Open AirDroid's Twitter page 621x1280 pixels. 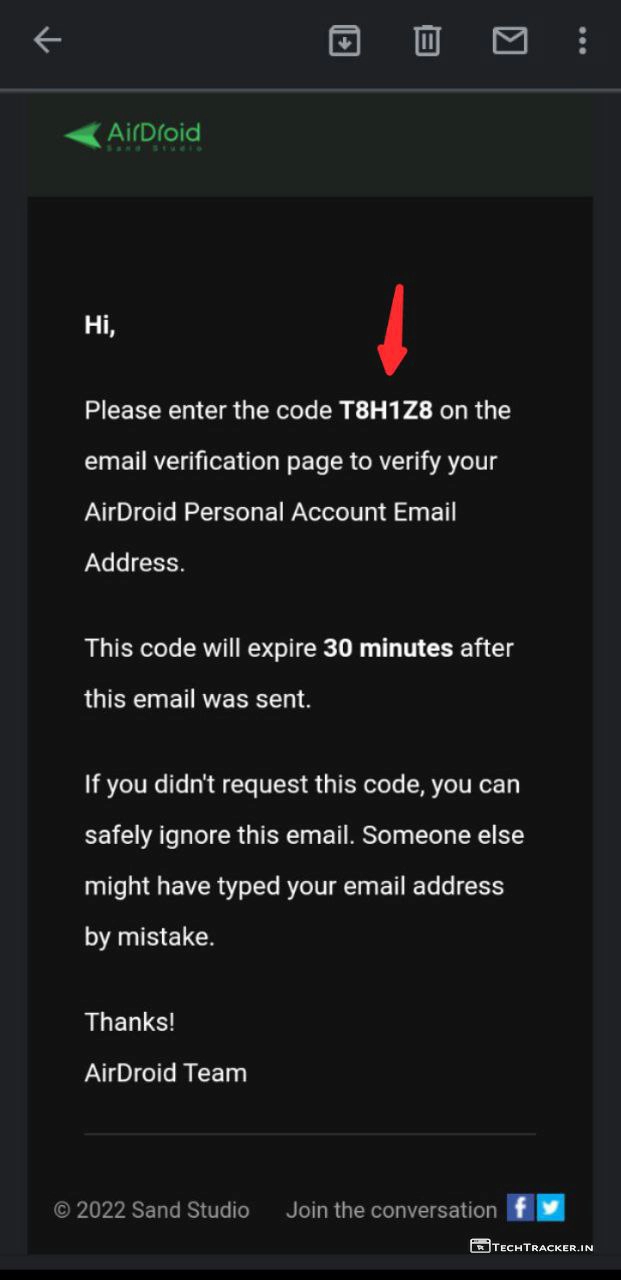point(551,1207)
